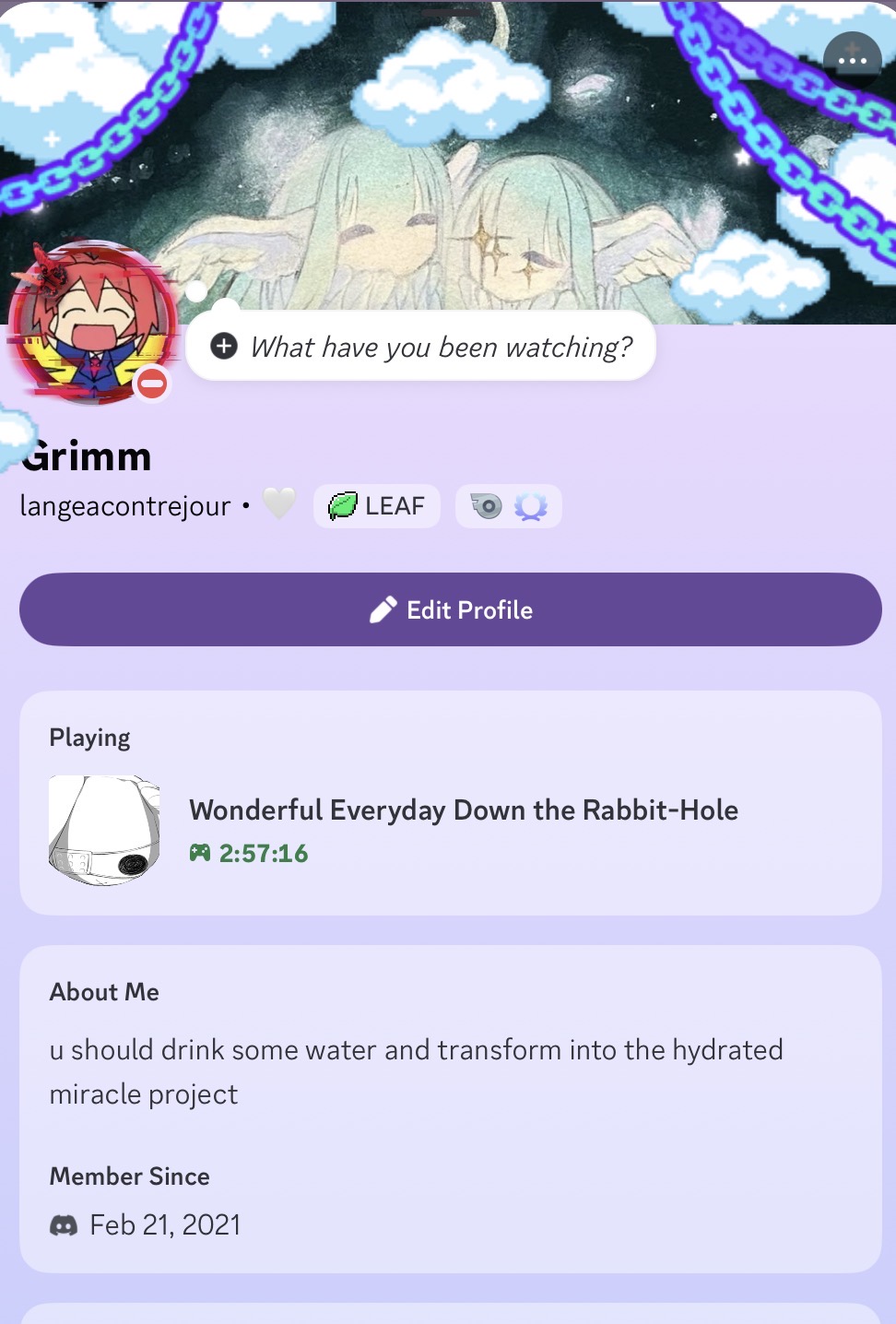This screenshot has height=1324, width=896.
Task: Open the LEAF server tag
Action: point(377,506)
